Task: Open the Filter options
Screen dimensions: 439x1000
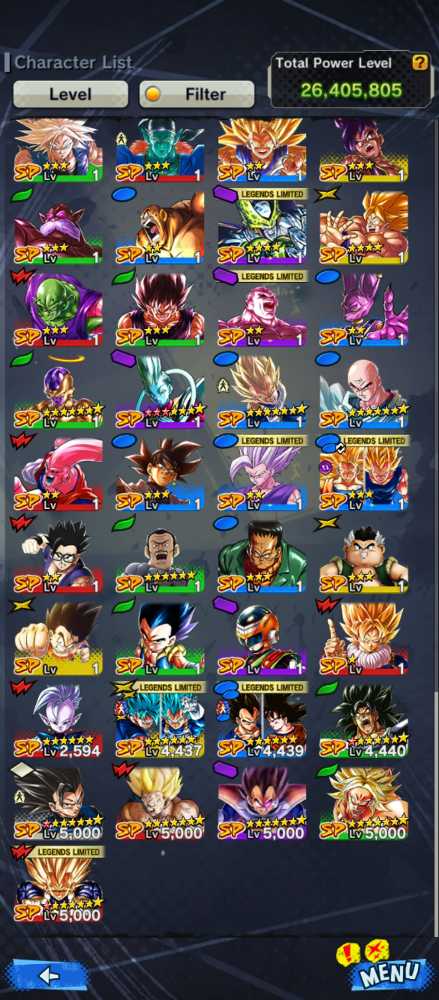Action: tap(197, 94)
